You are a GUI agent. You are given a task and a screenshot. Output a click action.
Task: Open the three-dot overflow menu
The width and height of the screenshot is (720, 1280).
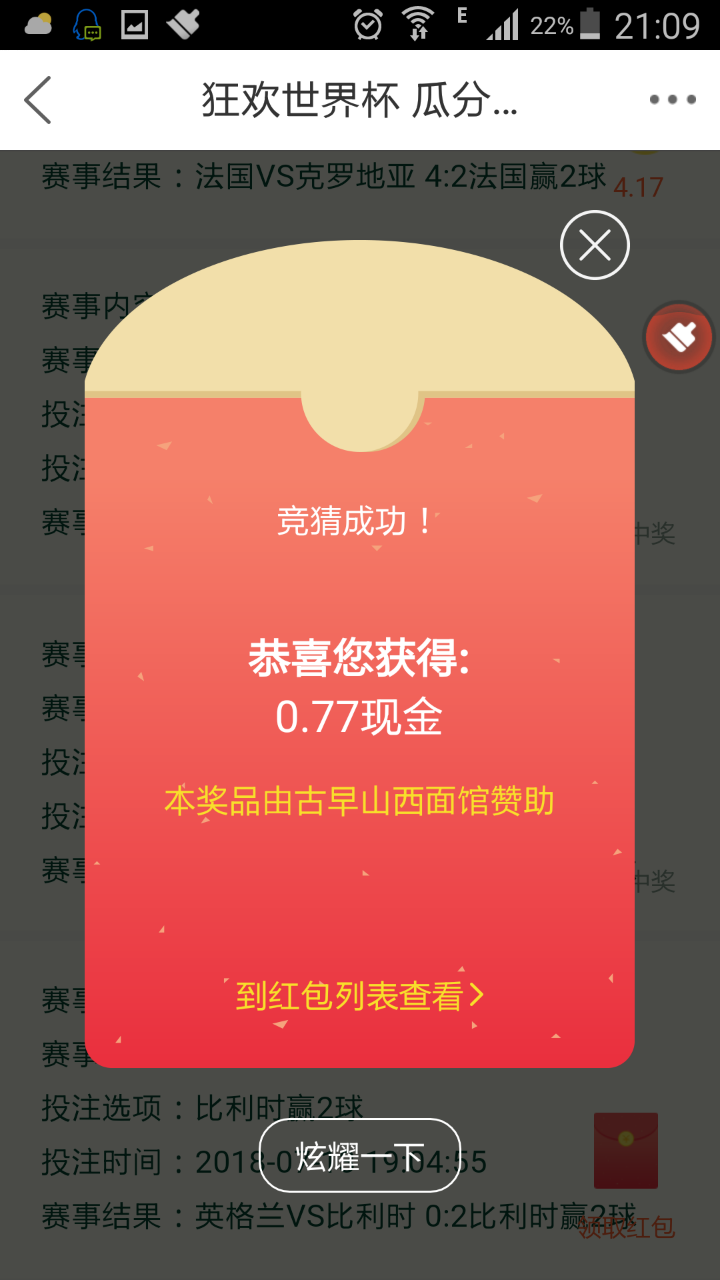tap(672, 100)
